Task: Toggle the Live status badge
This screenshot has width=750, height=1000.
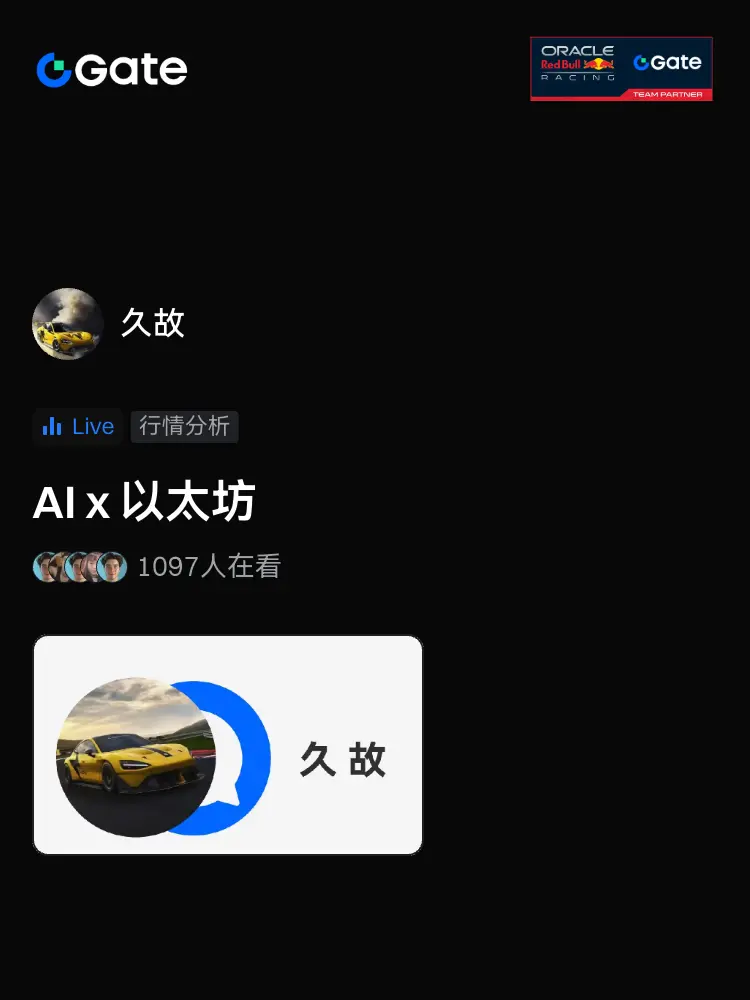Action: click(77, 426)
